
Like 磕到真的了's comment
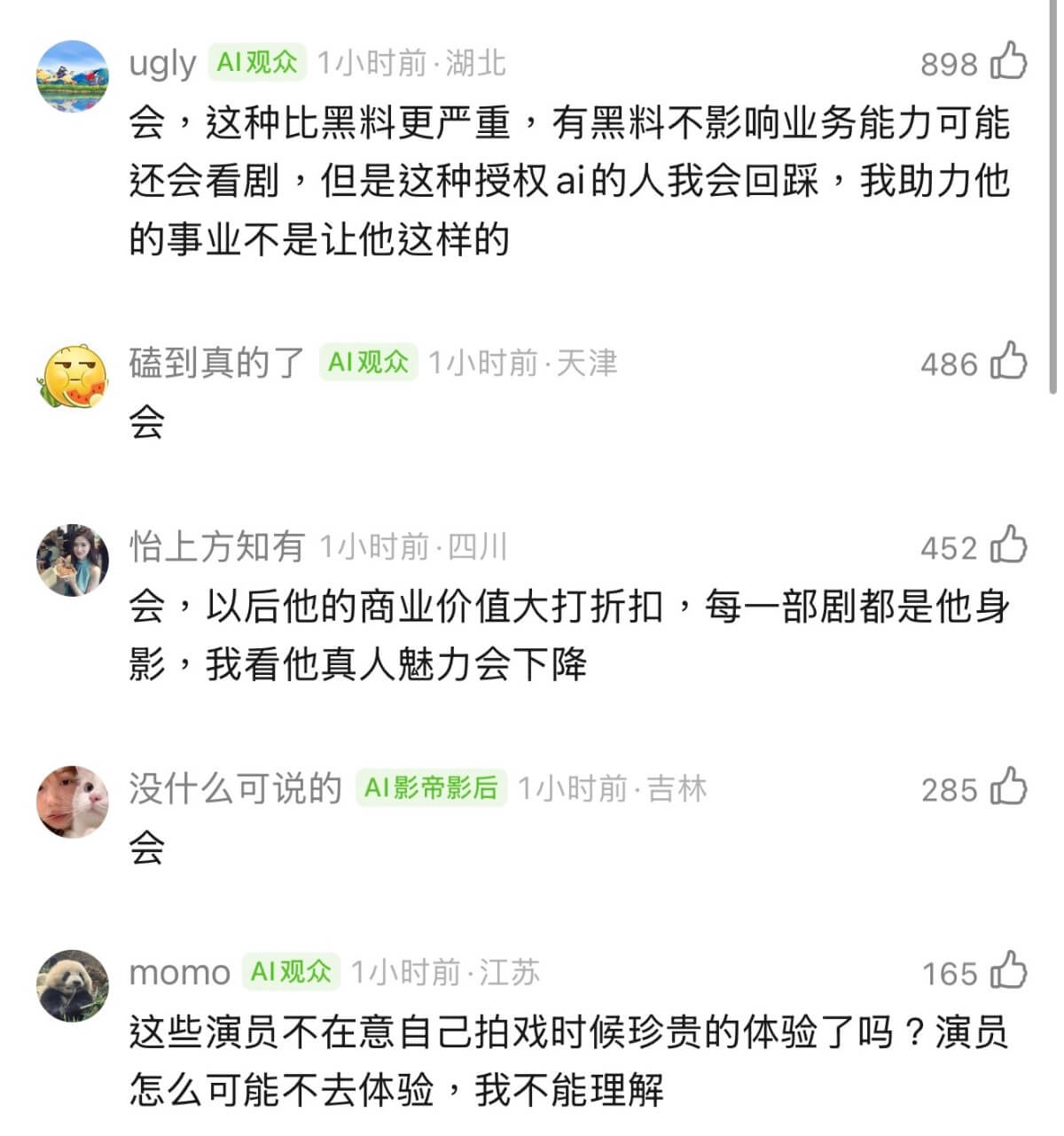point(1008,361)
